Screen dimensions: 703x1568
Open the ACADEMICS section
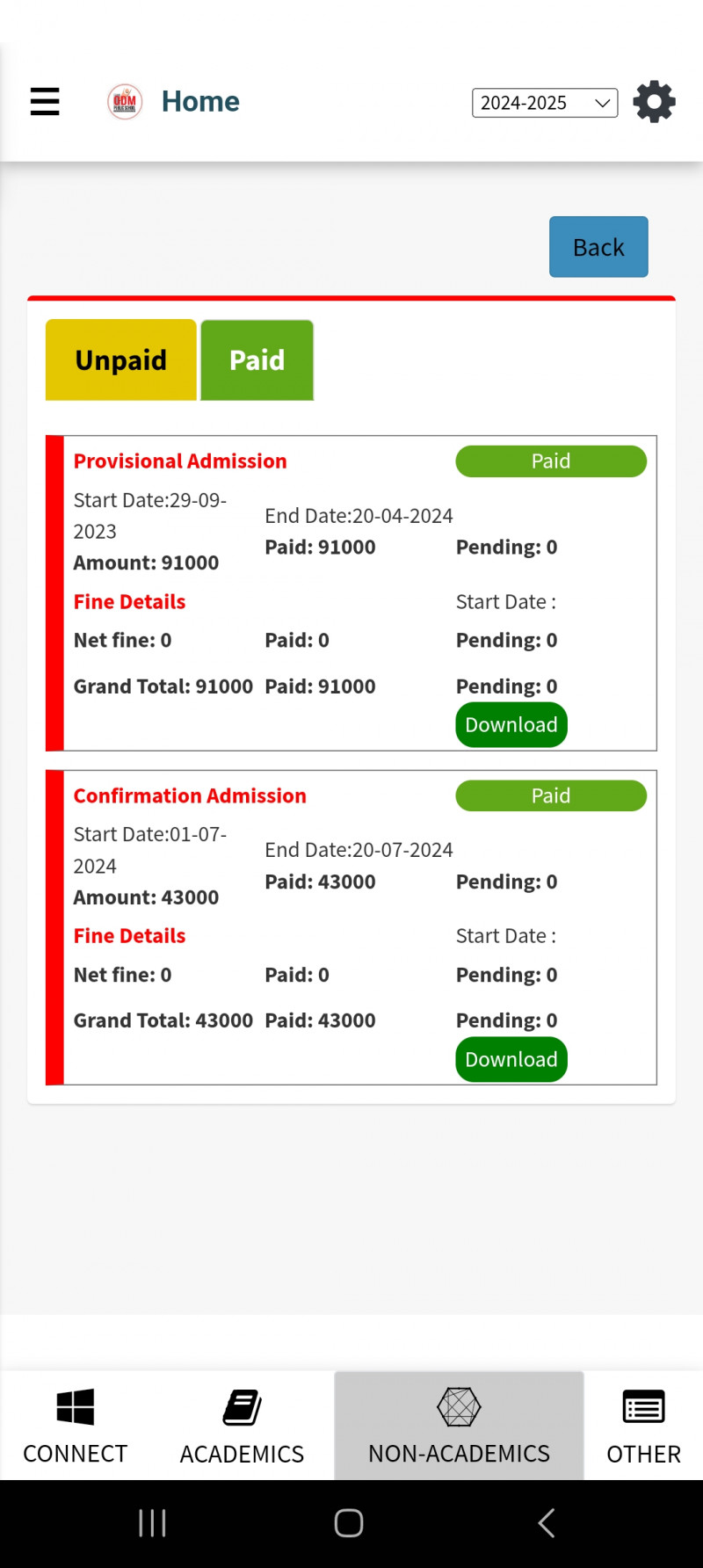(242, 1426)
